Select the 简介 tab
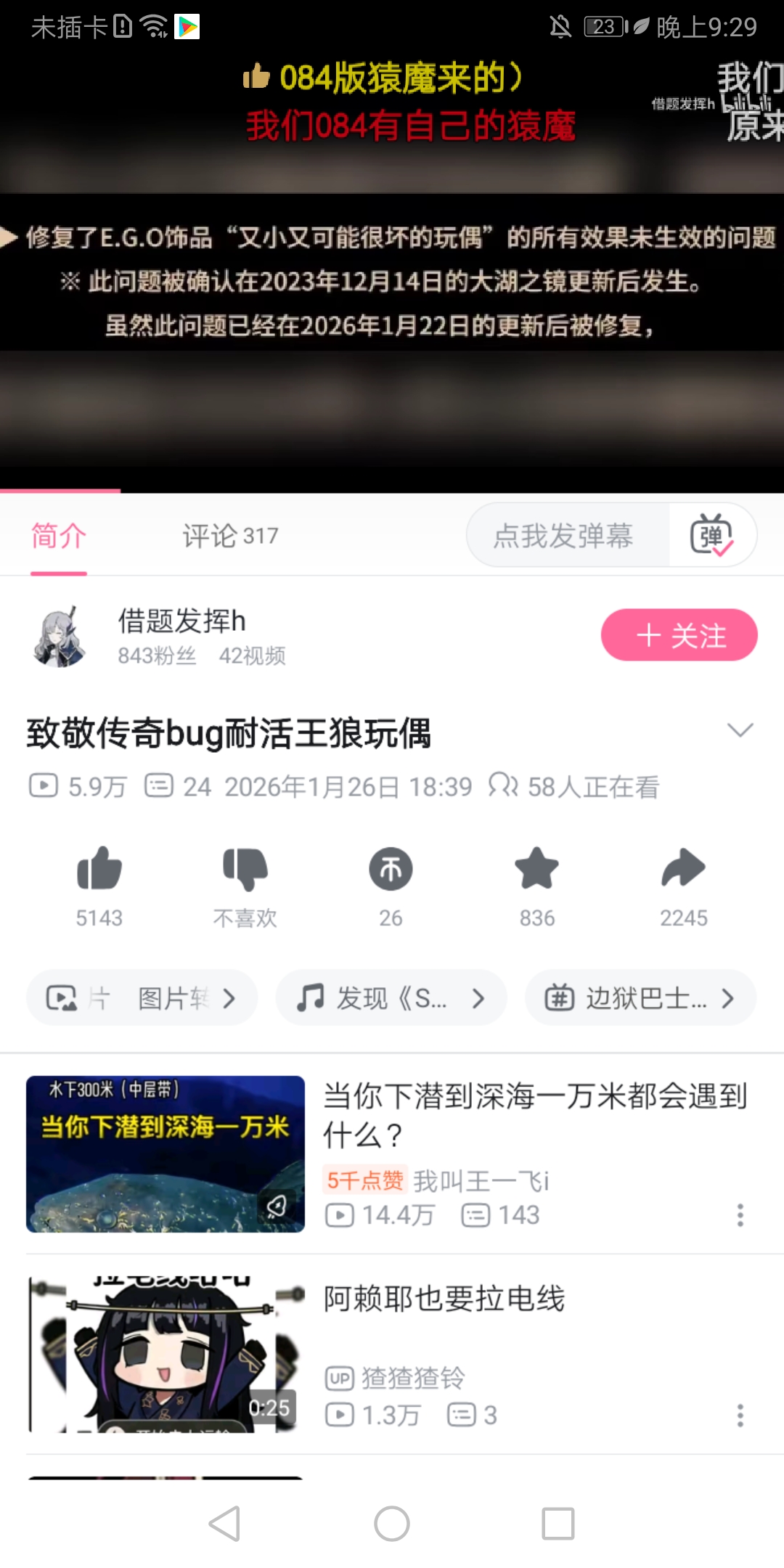The height and width of the screenshot is (1568, 784). (59, 536)
